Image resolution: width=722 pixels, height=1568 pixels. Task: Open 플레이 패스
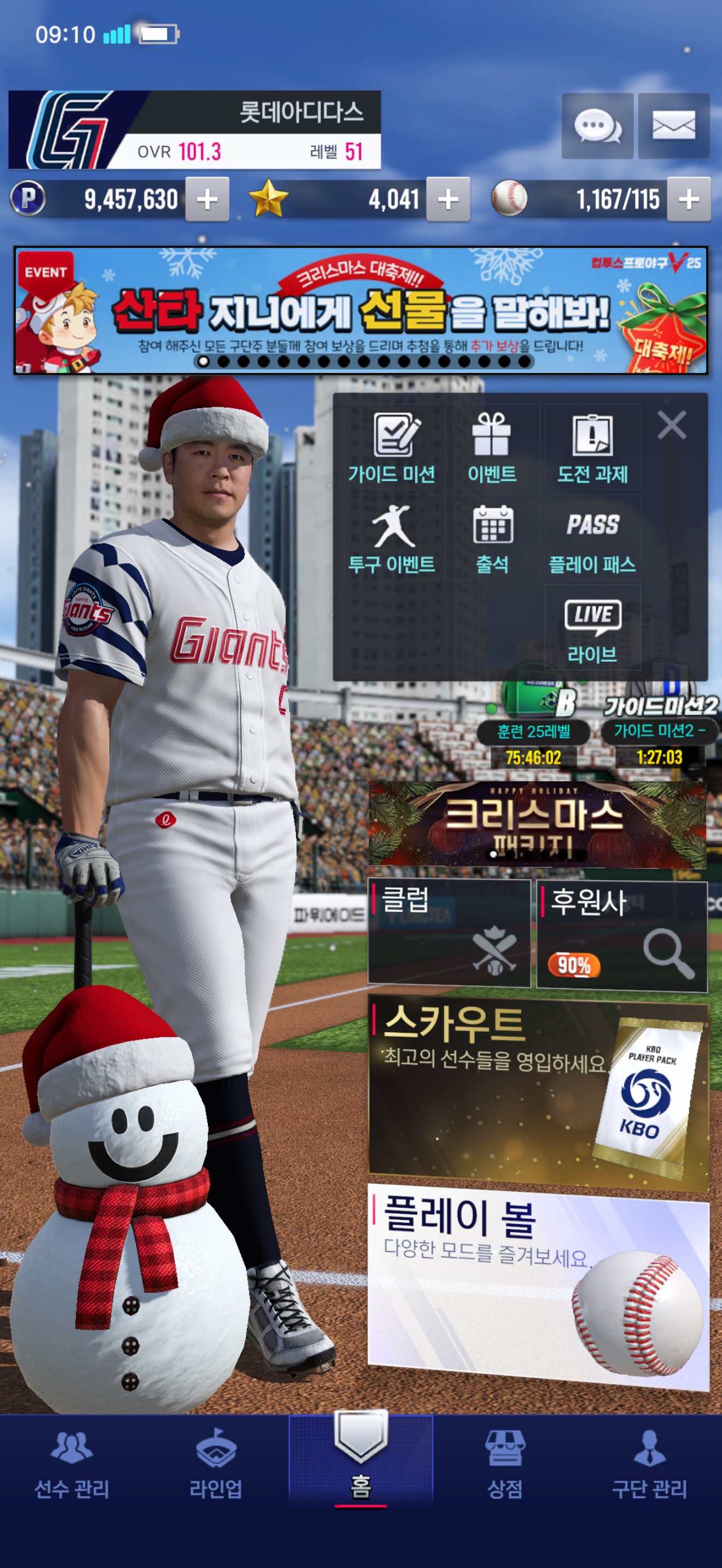(x=592, y=538)
